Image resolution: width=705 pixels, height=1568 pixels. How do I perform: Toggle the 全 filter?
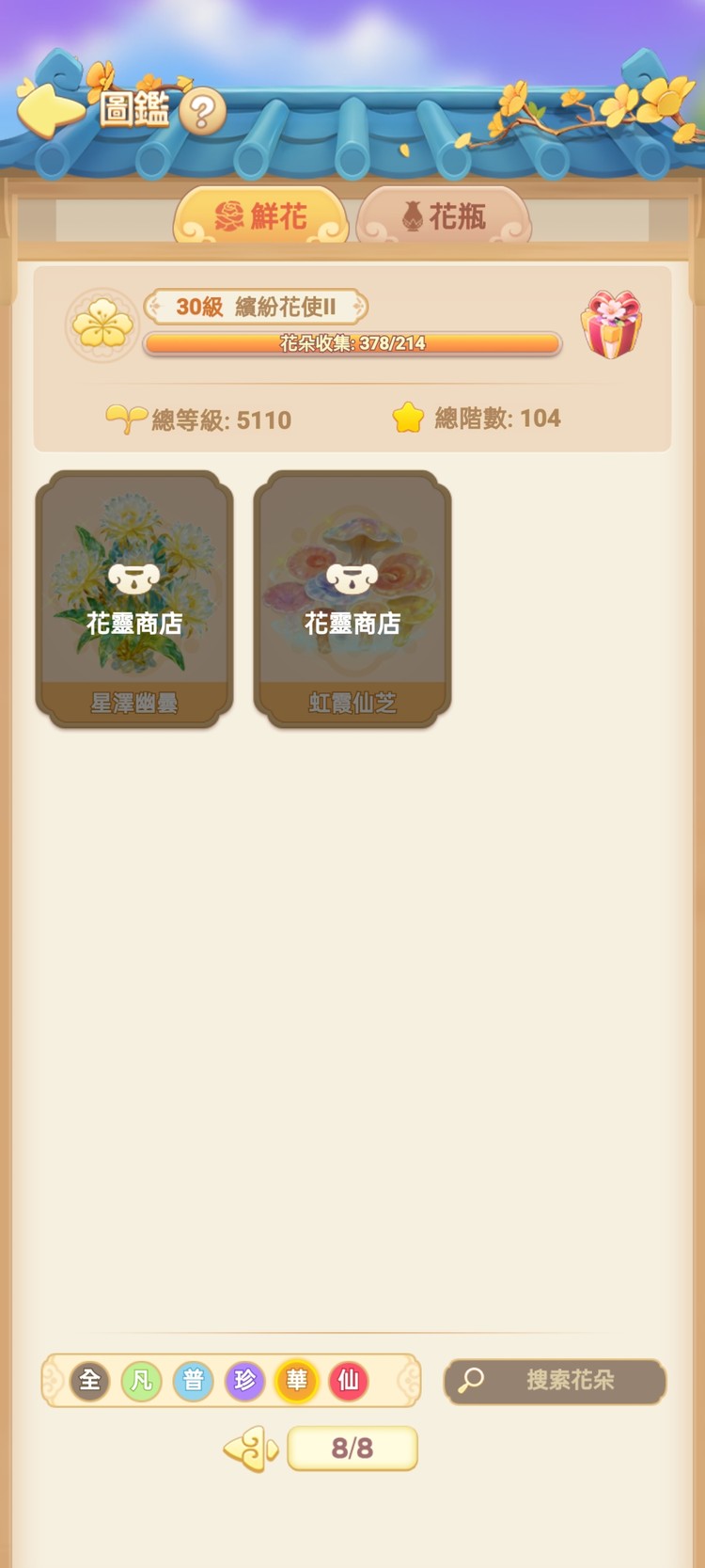[90, 1381]
